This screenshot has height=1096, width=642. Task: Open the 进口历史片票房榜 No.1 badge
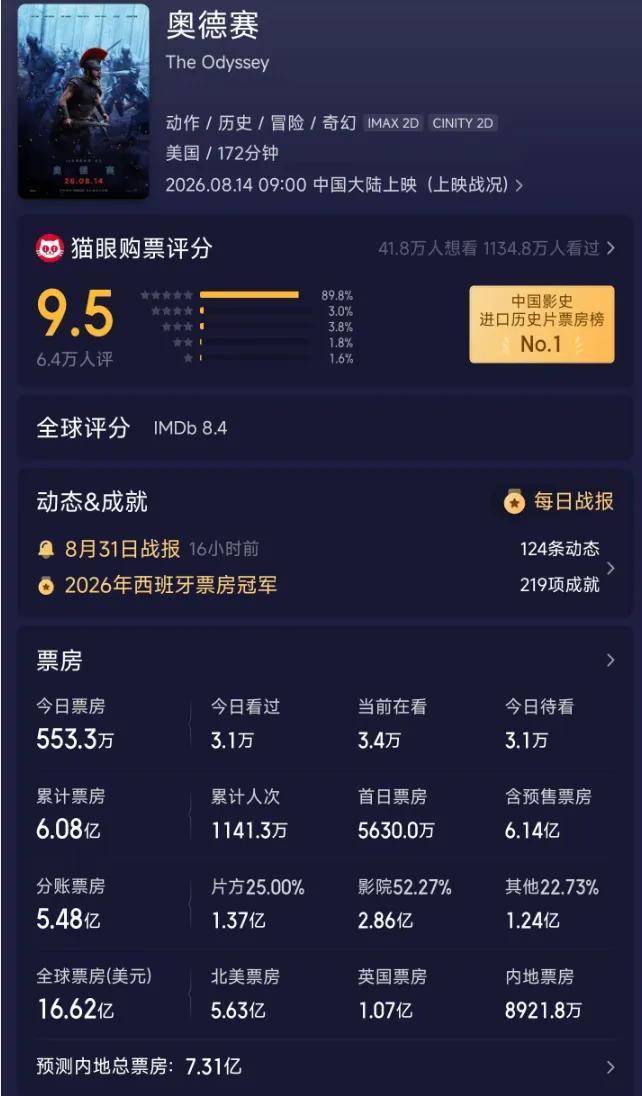(x=542, y=324)
